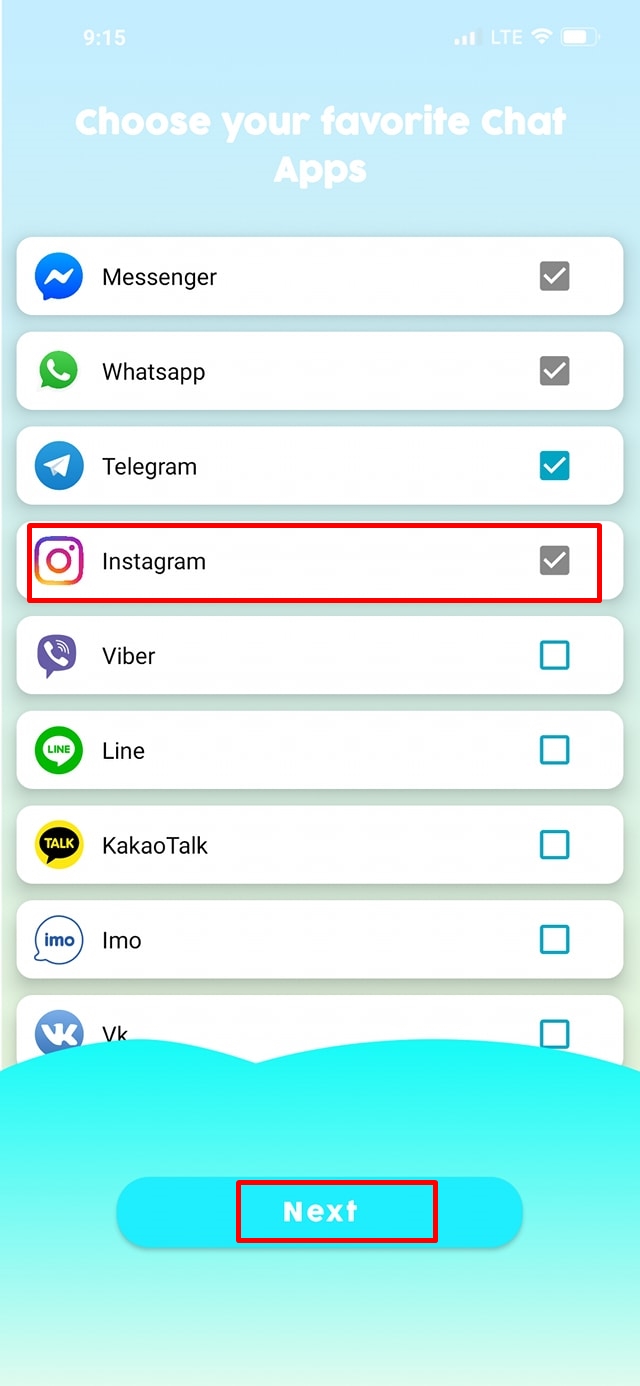Screen dimensions: 640x1386
Task: Uncheck Instagram in the list
Action: pyautogui.click(x=554, y=561)
